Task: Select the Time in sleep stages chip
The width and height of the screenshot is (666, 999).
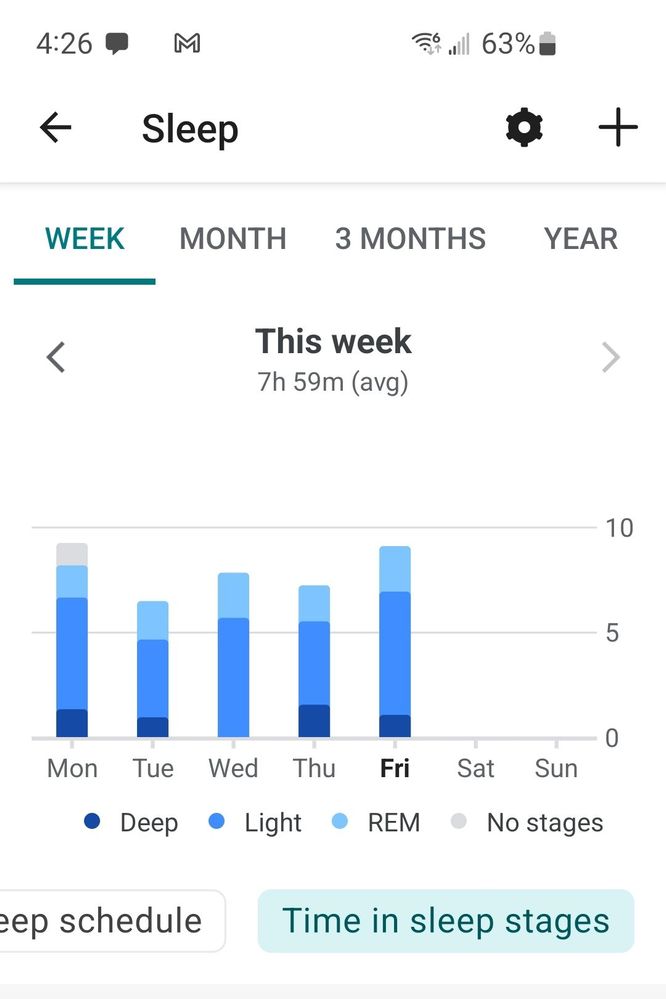Action: [446, 920]
